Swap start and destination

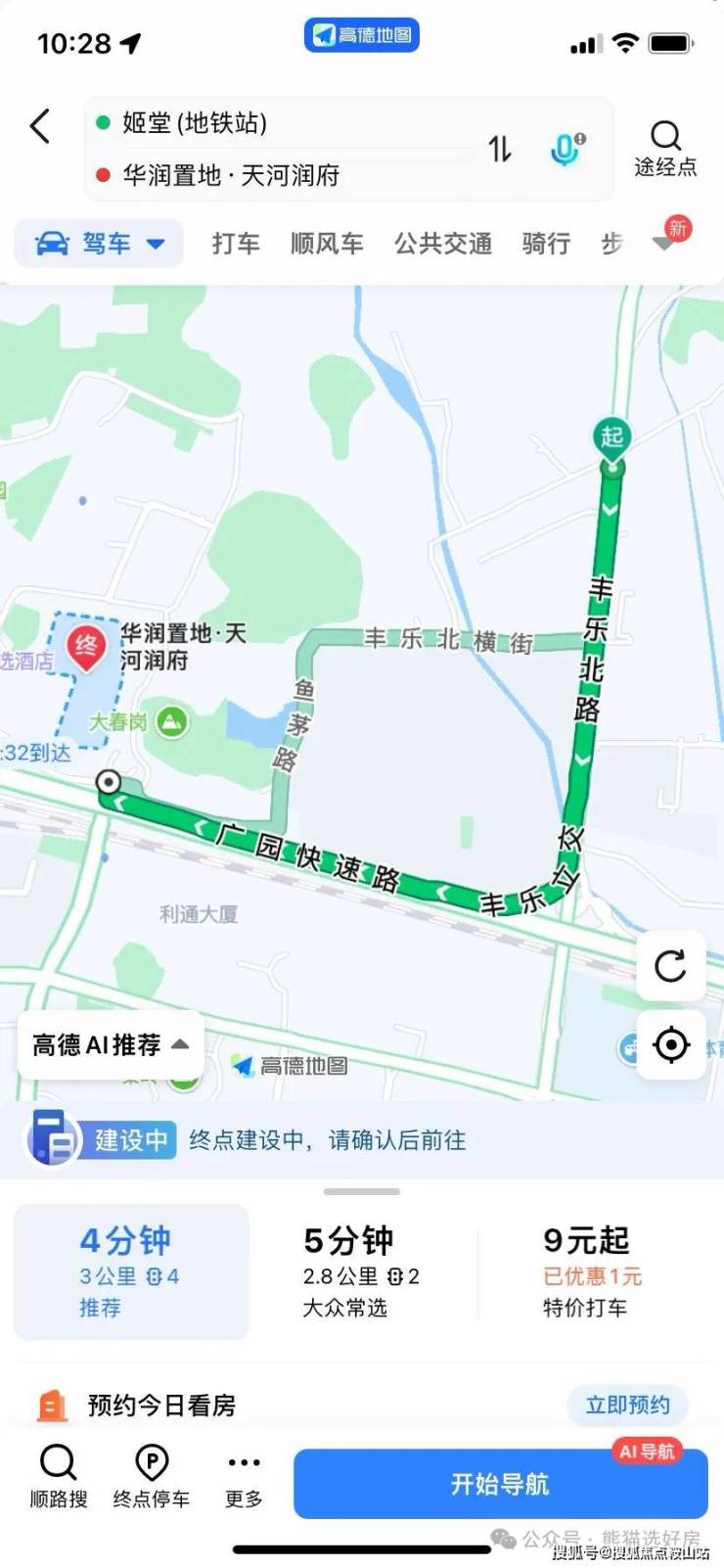[500, 149]
